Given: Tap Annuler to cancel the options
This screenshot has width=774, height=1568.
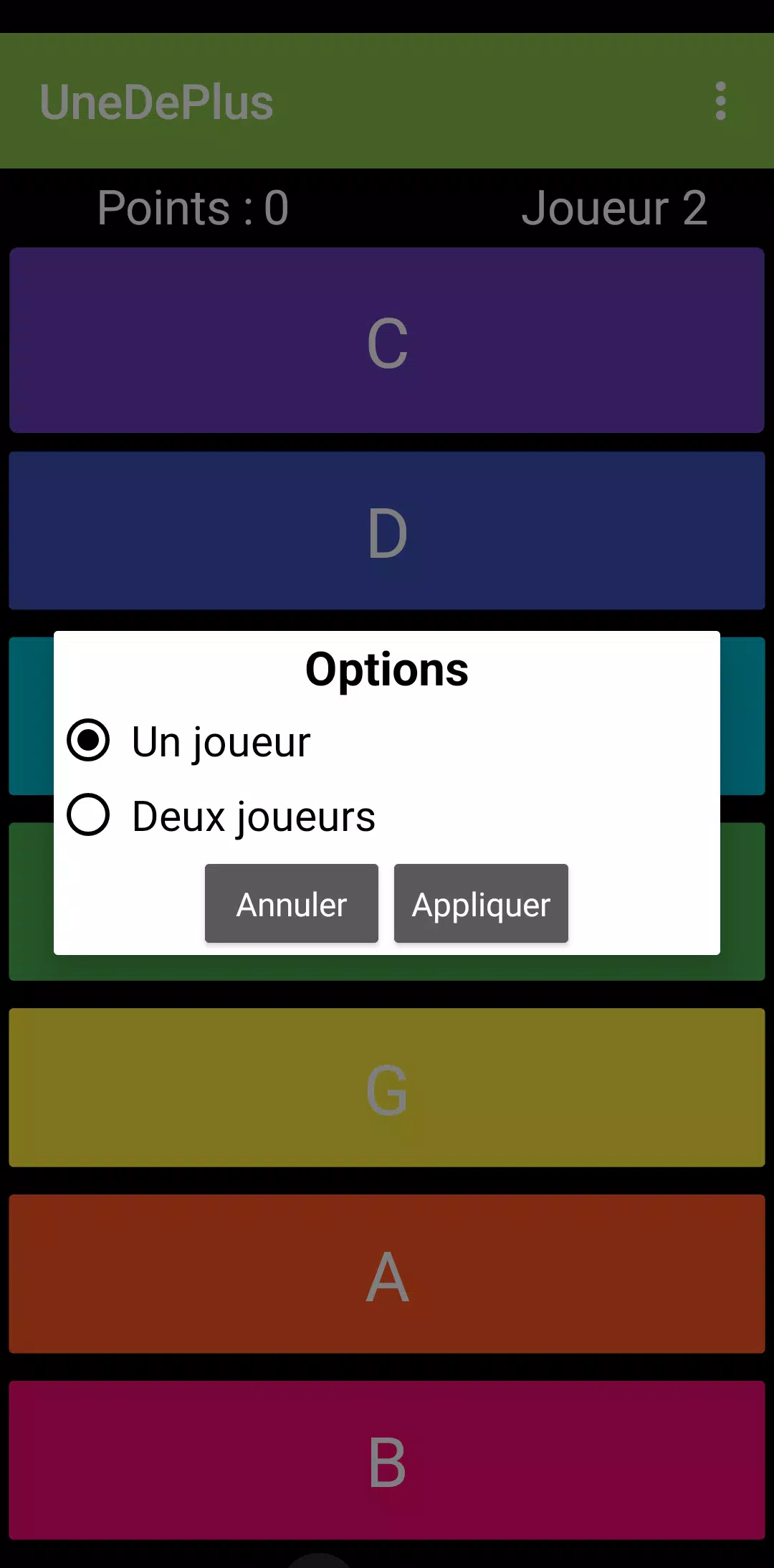Looking at the screenshot, I should [x=292, y=903].
